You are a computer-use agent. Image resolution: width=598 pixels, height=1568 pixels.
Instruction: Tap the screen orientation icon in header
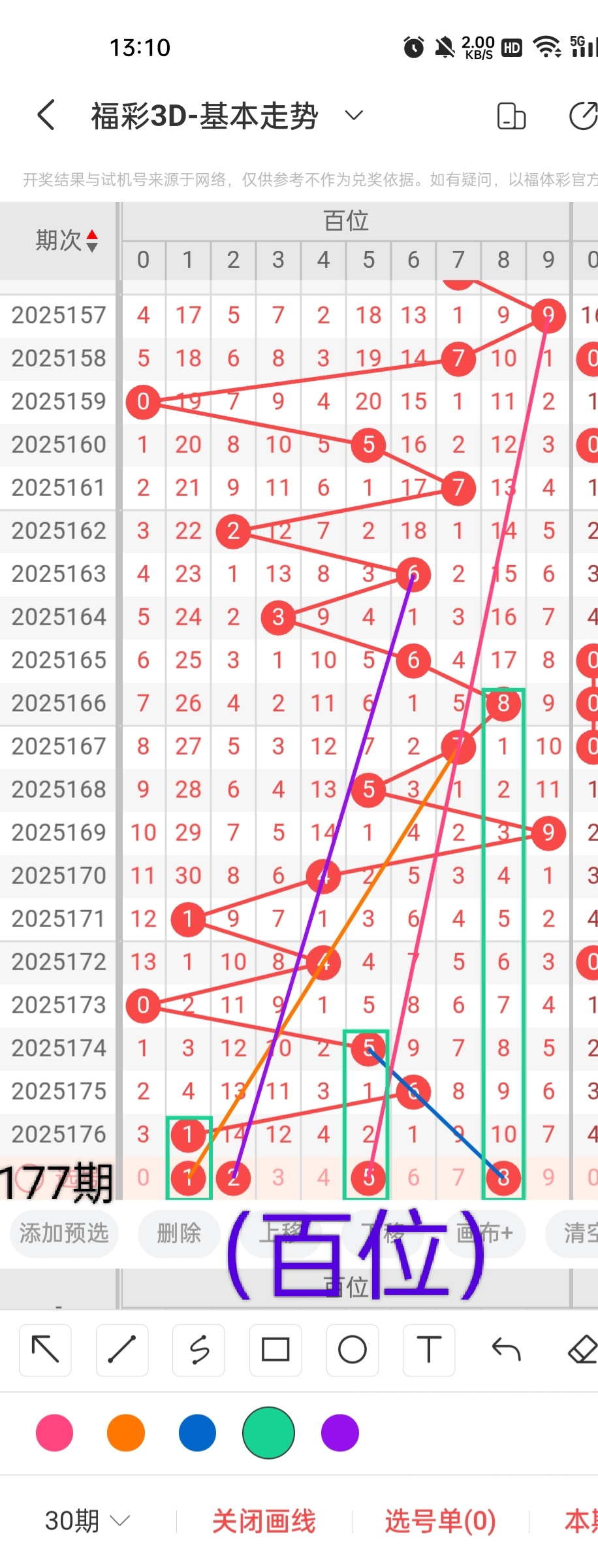(511, 116)
